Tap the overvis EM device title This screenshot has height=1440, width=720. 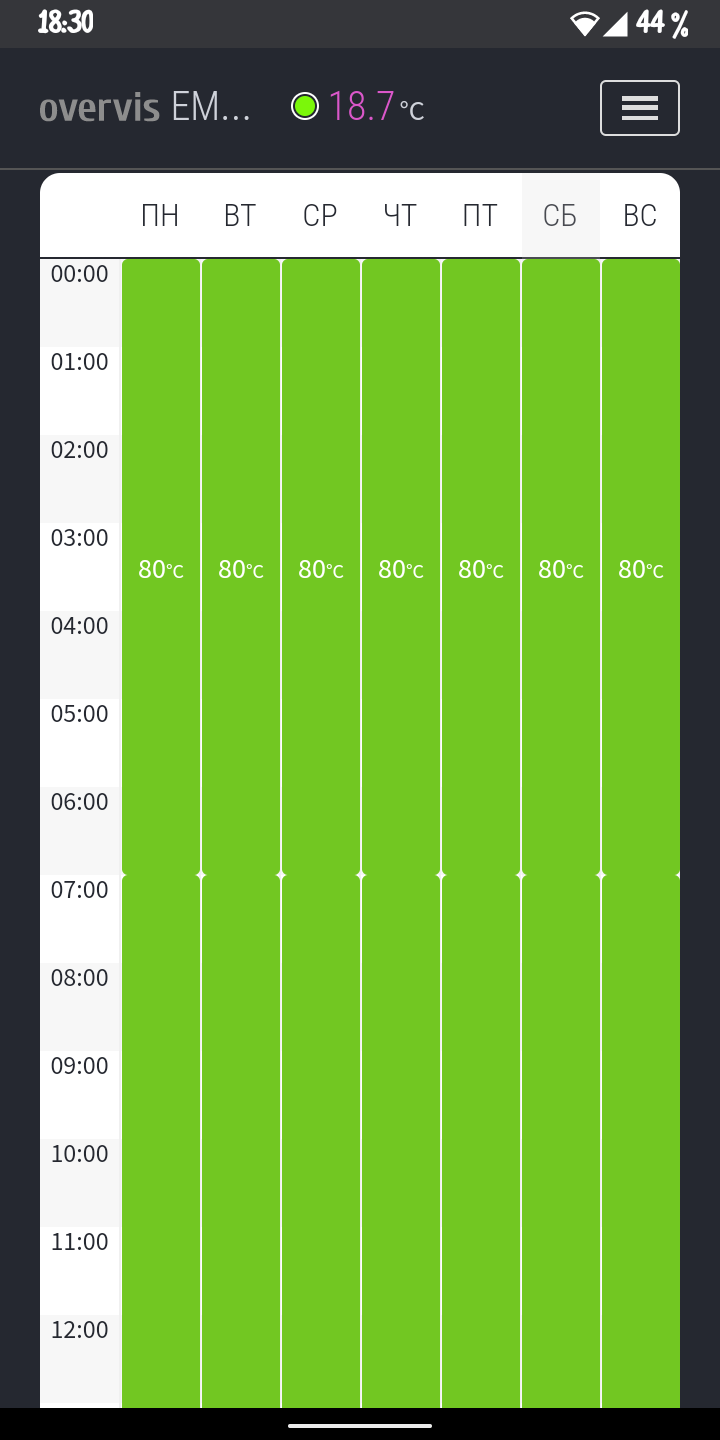coord(145,107)
